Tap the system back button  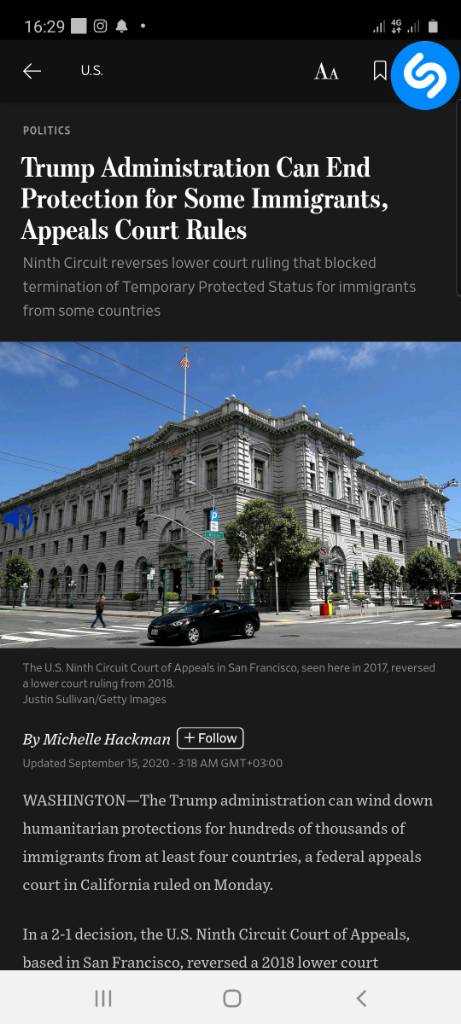(x=361, y=998)
